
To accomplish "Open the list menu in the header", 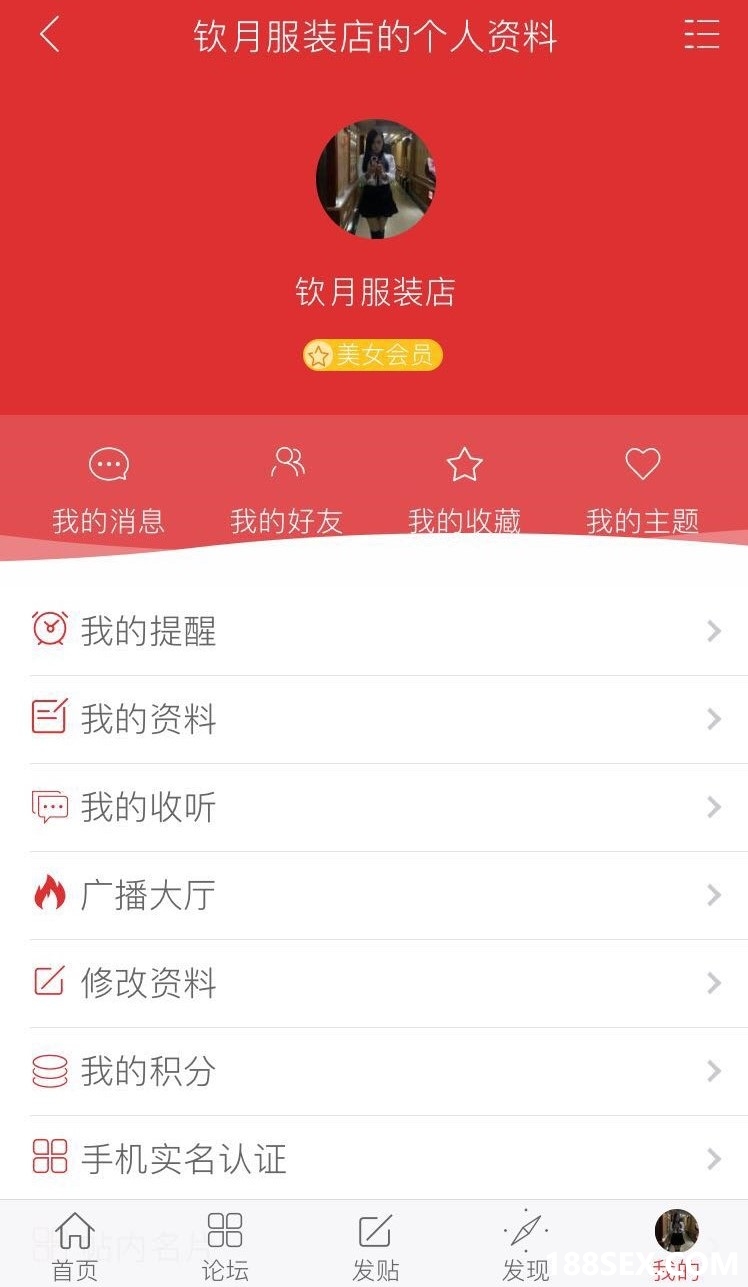I will tap(701, 35).
